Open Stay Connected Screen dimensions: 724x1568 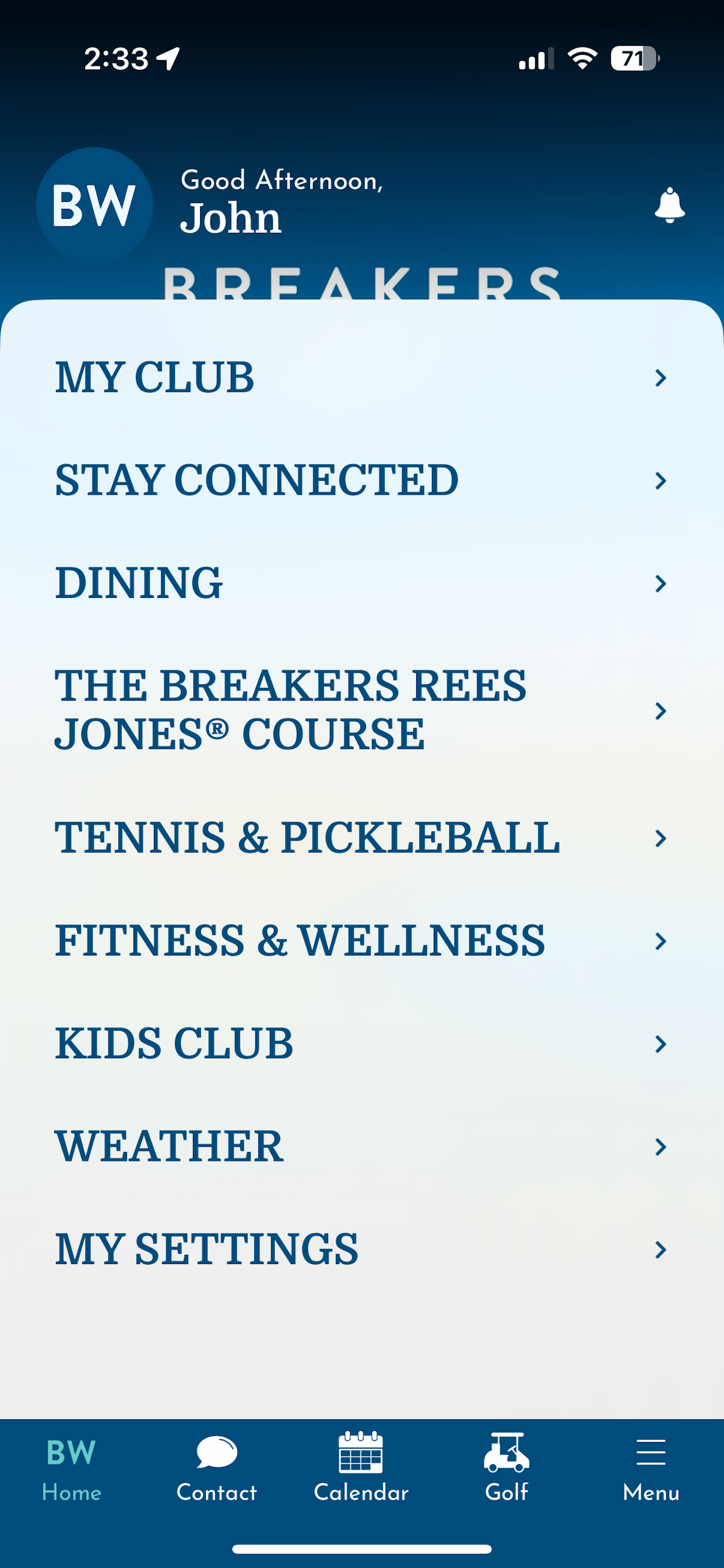coord(362,480)
